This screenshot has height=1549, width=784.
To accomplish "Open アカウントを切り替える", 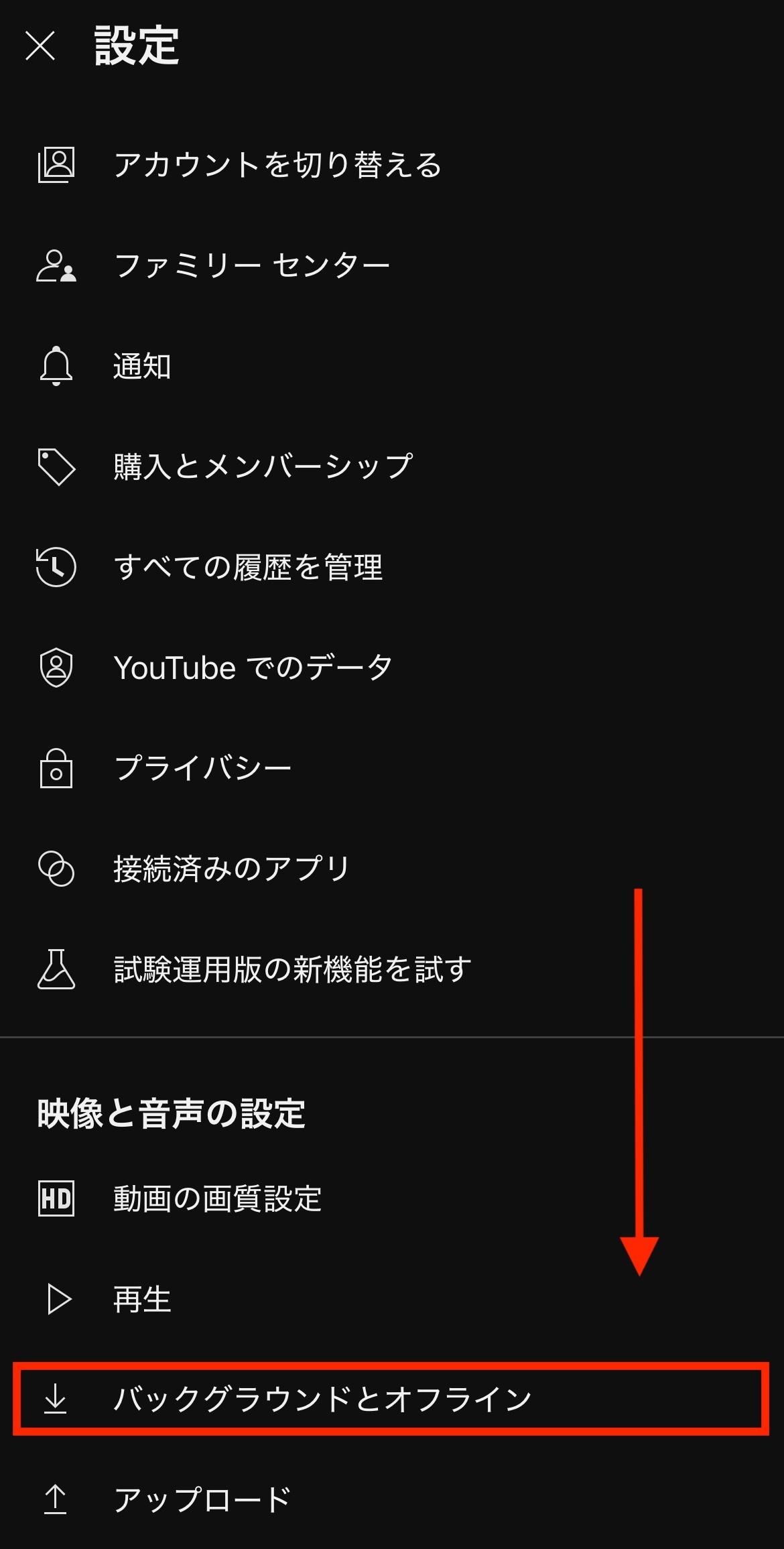I will tap(277, 165).
